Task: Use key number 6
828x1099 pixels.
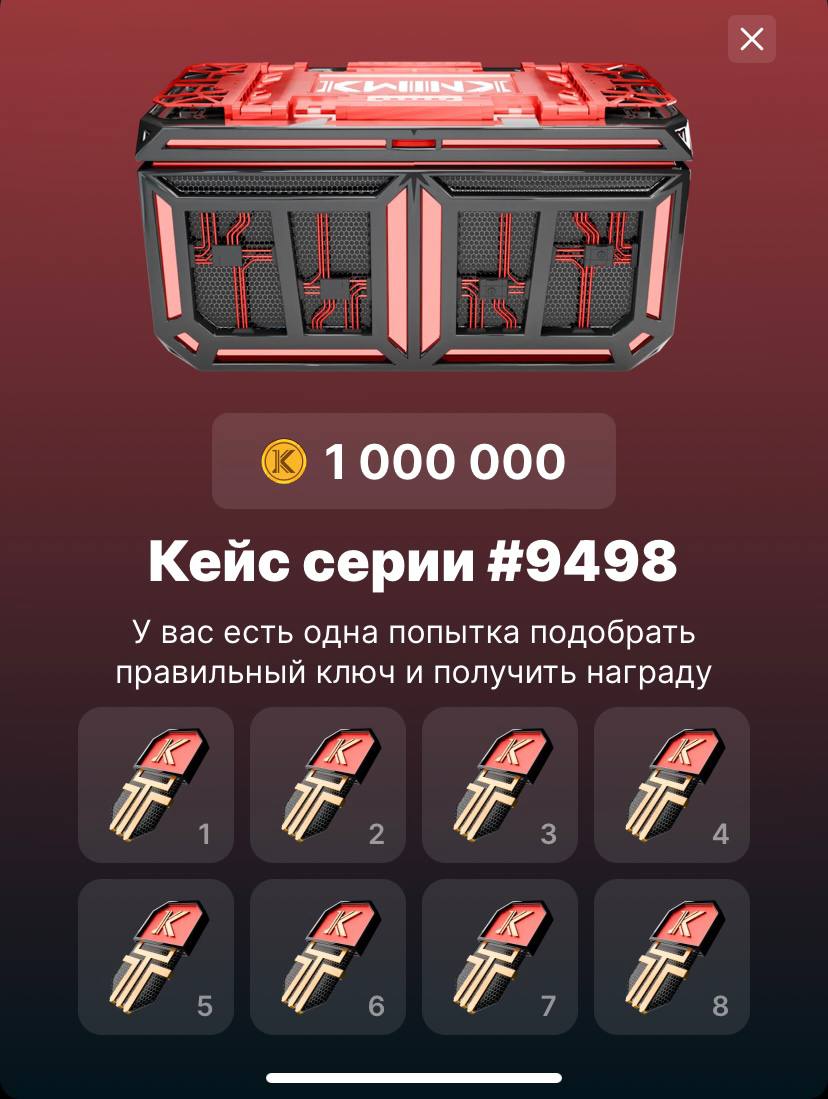Action: [328, 957]
